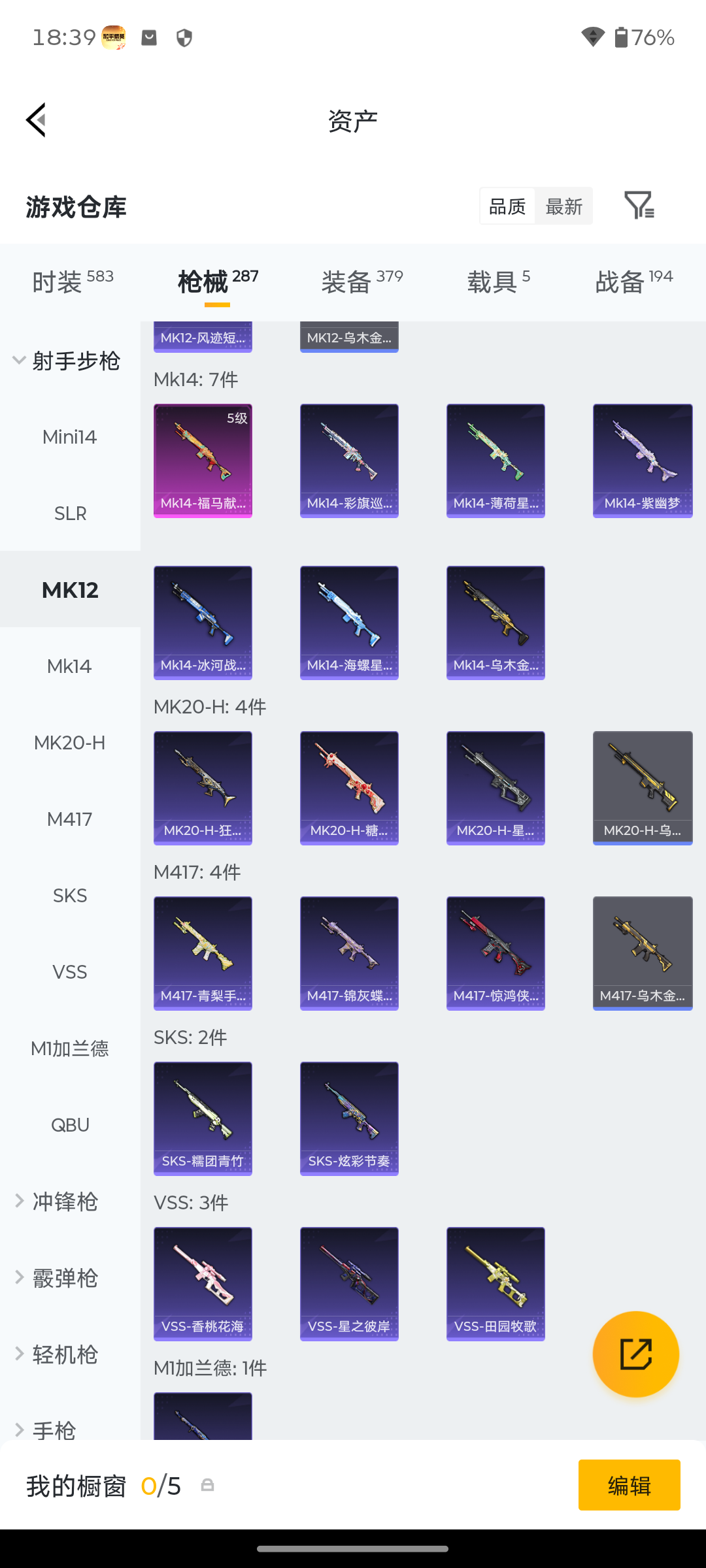Tap the orange share floating button

pos(635,1354)
